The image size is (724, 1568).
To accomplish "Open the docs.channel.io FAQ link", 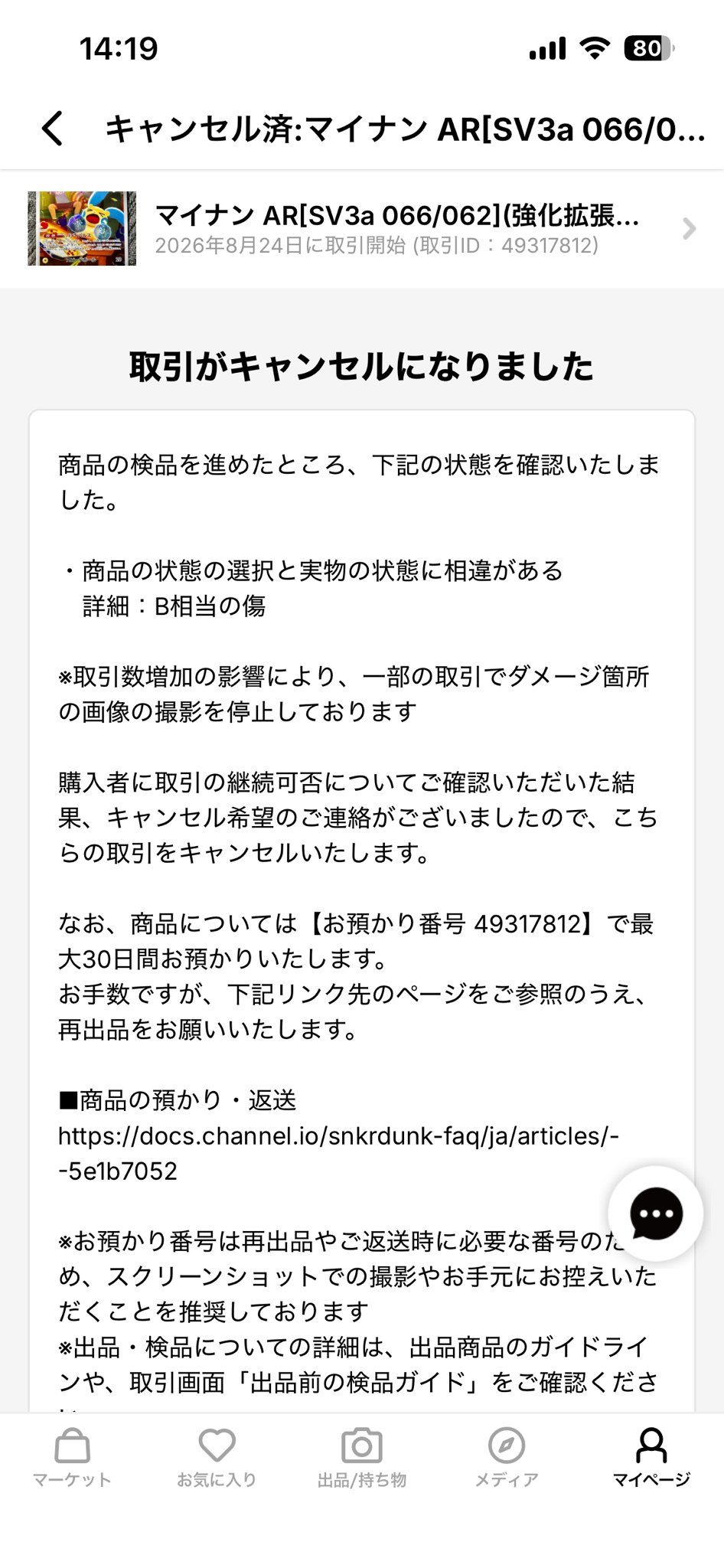I will click(338, 1153).
